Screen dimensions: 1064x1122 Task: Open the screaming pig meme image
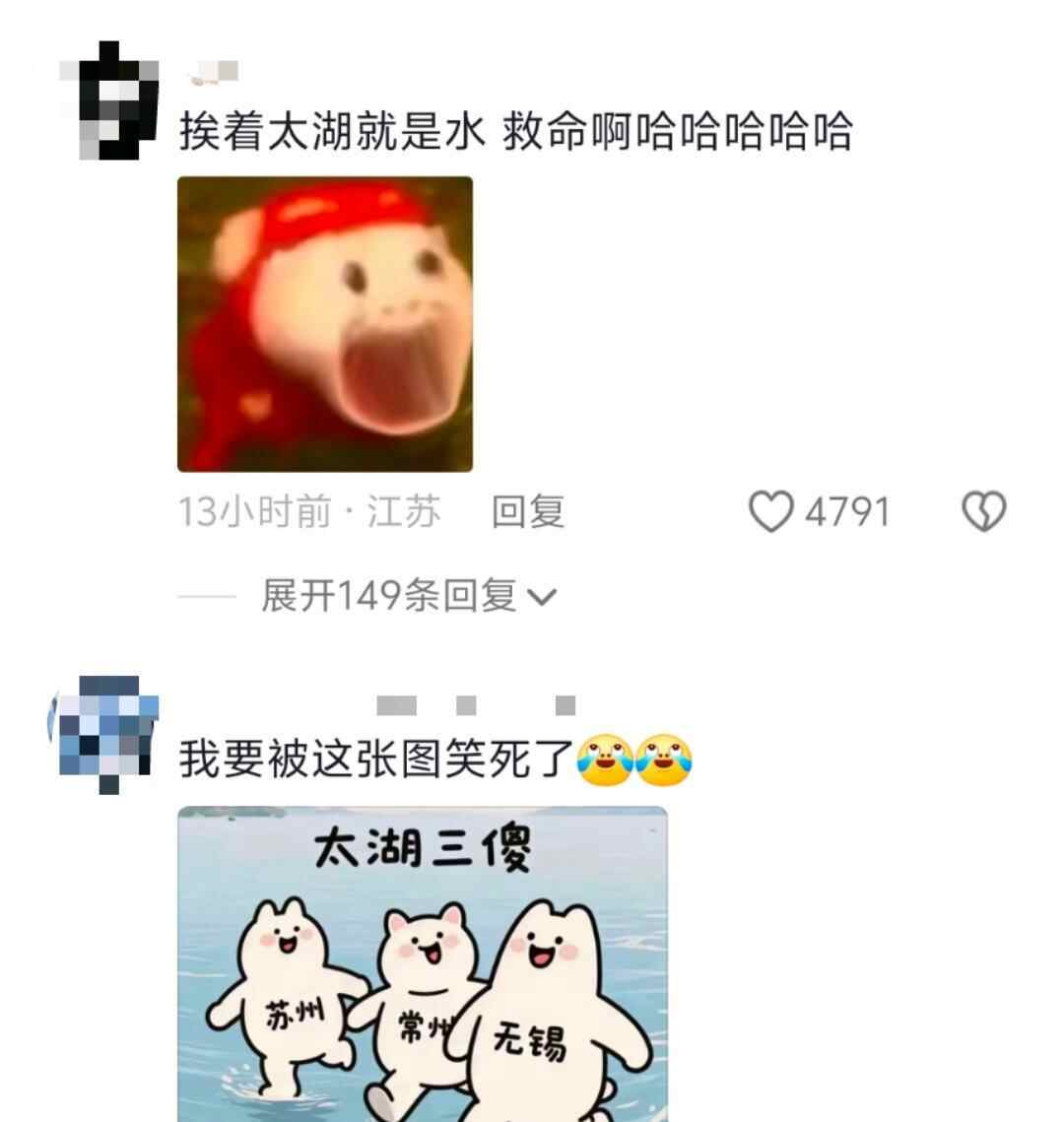(325, 324)
